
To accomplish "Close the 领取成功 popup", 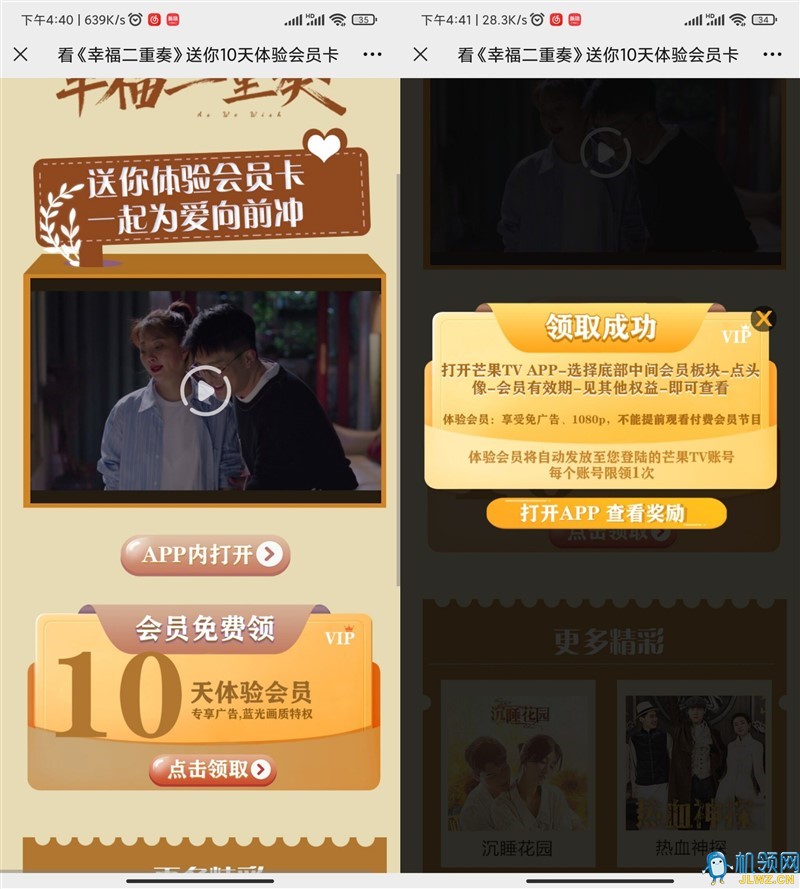I will pyautogui.click(x=764, y=319).
